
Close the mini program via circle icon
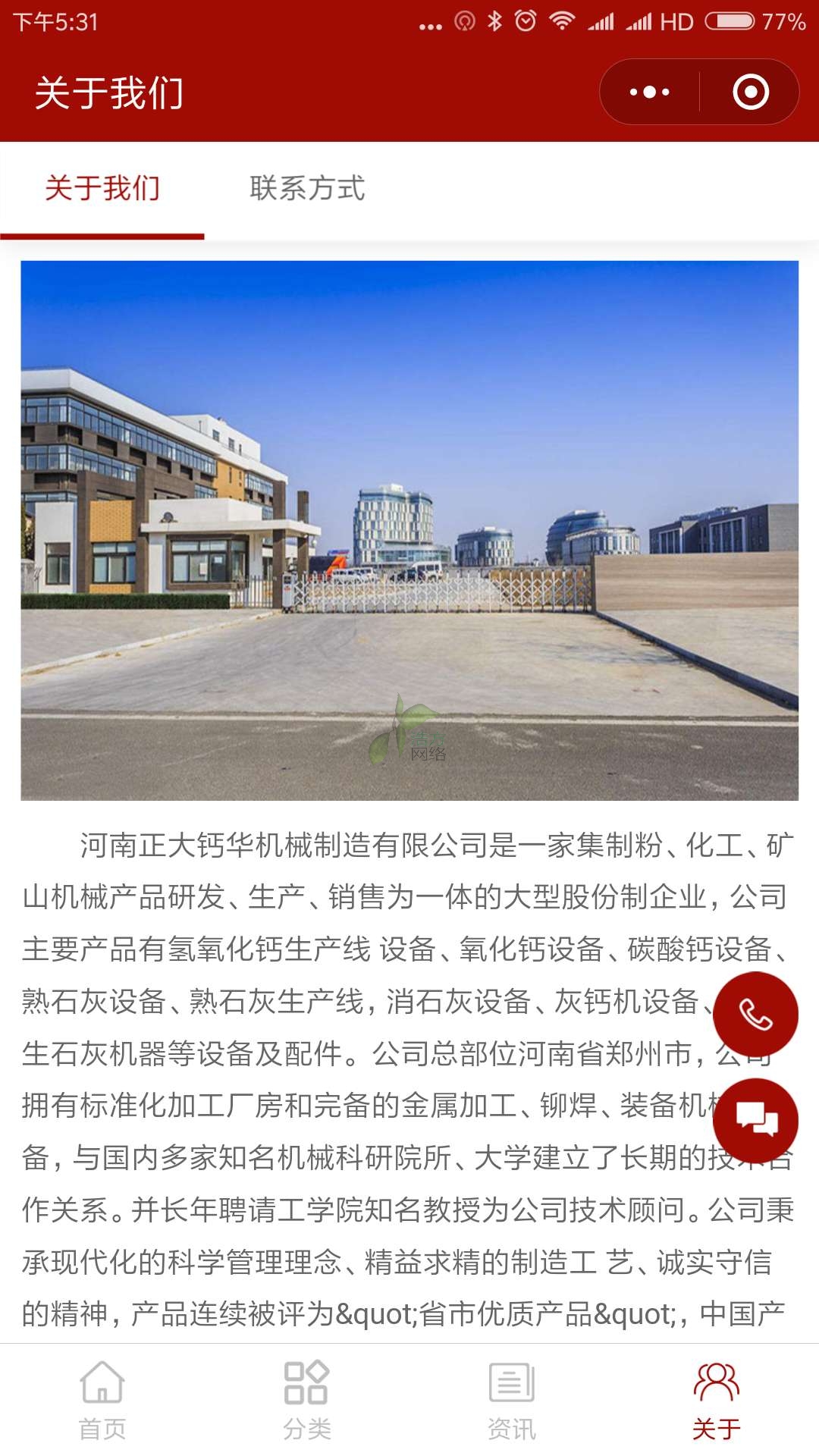point(750,93)
